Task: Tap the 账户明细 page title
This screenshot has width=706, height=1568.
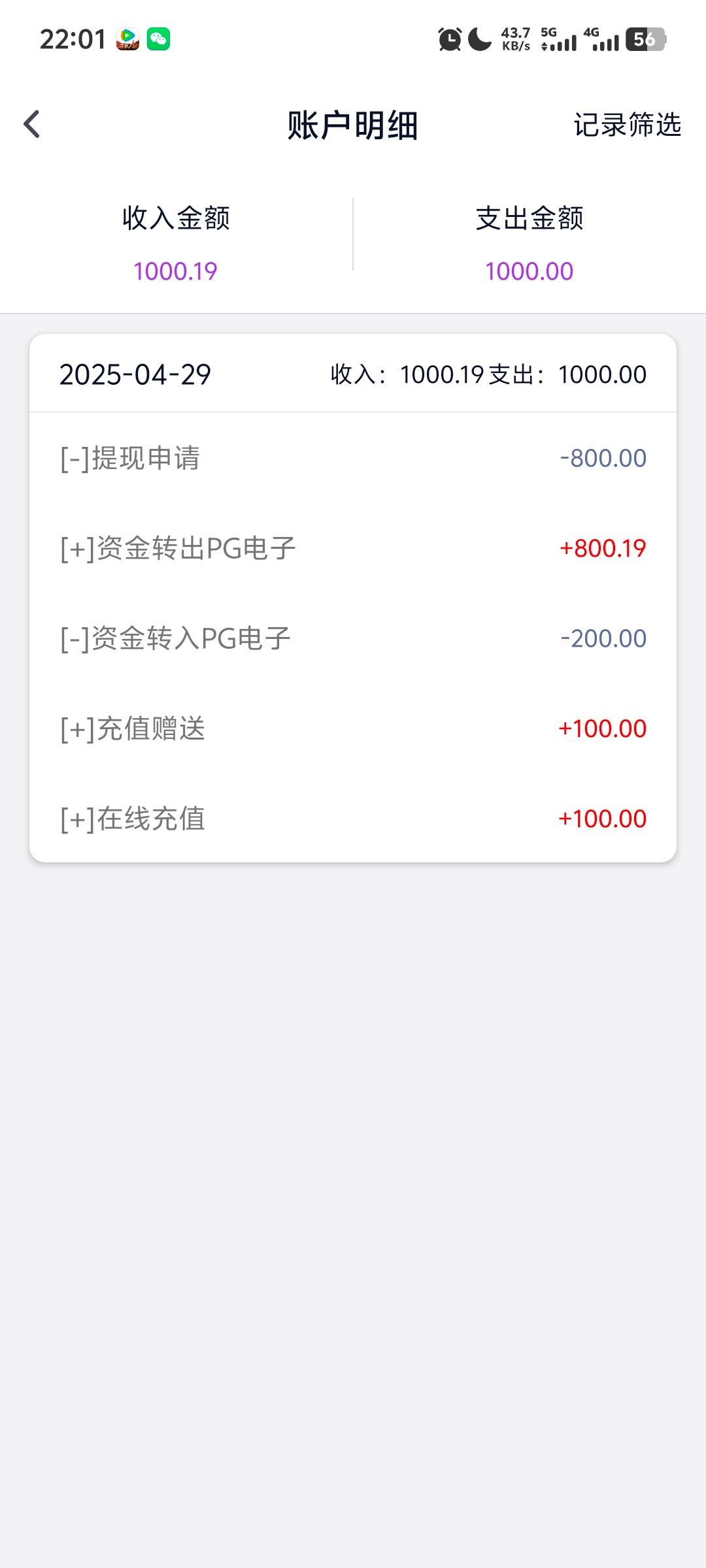Action: tap(353, 125)
